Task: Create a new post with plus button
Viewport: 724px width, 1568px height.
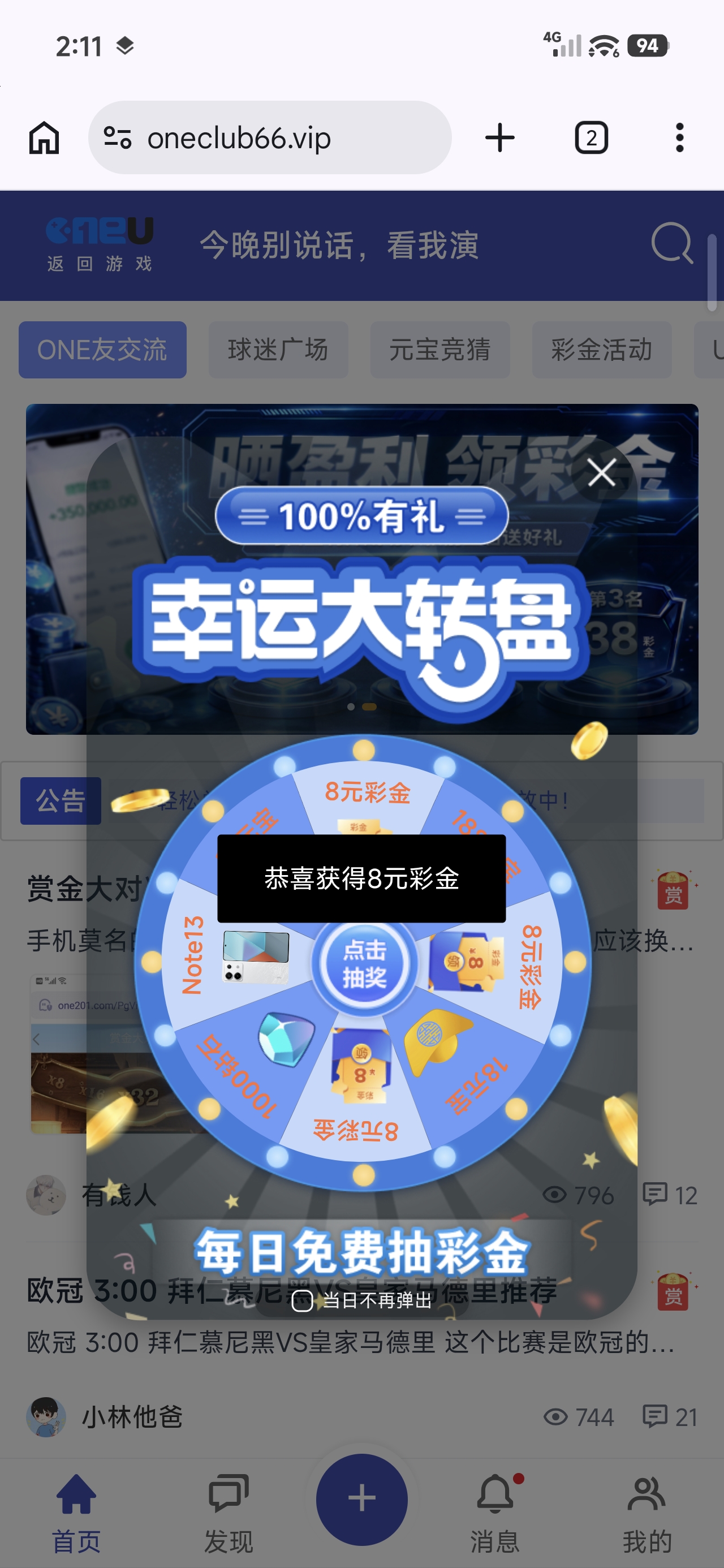Action: click(361, 1498)
